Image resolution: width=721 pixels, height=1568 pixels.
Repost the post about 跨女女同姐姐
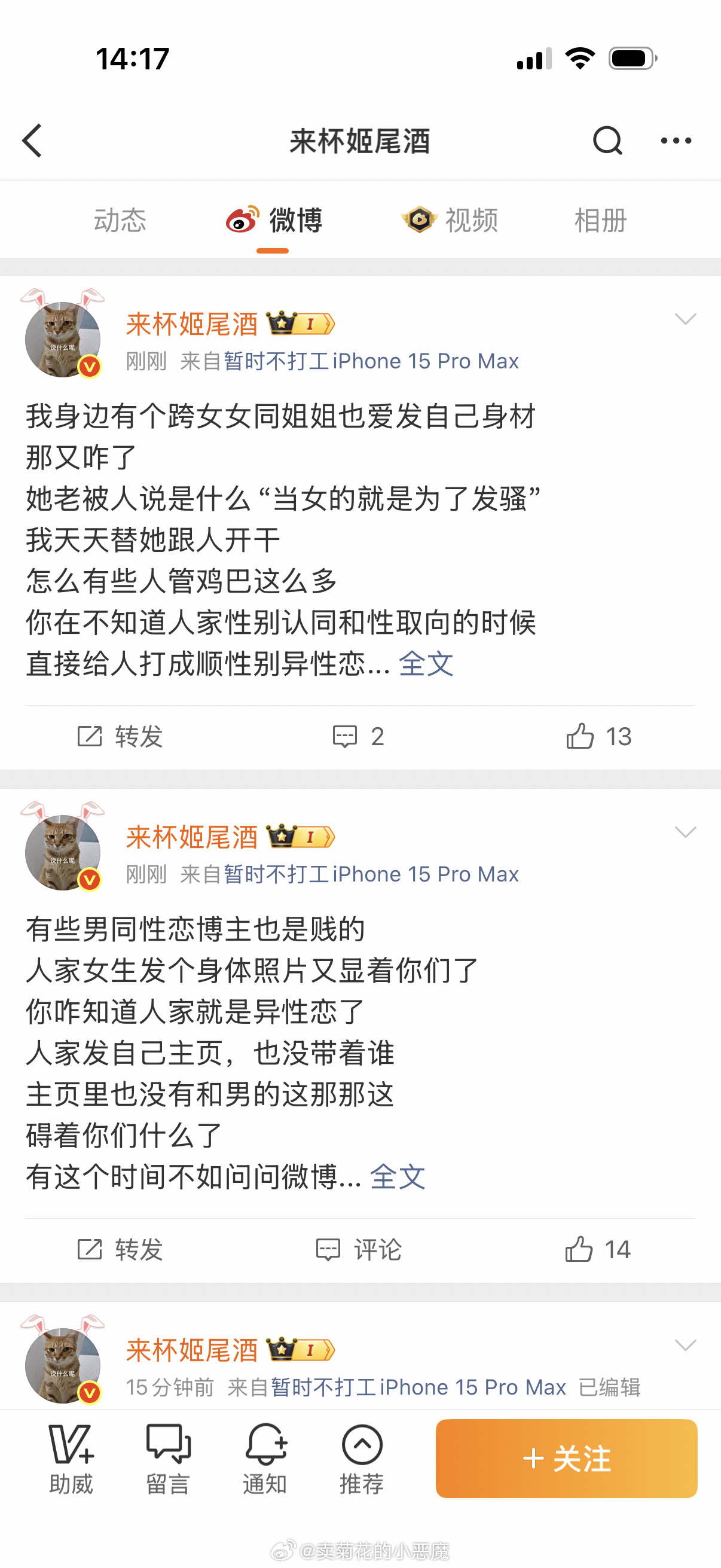point(121,737)
